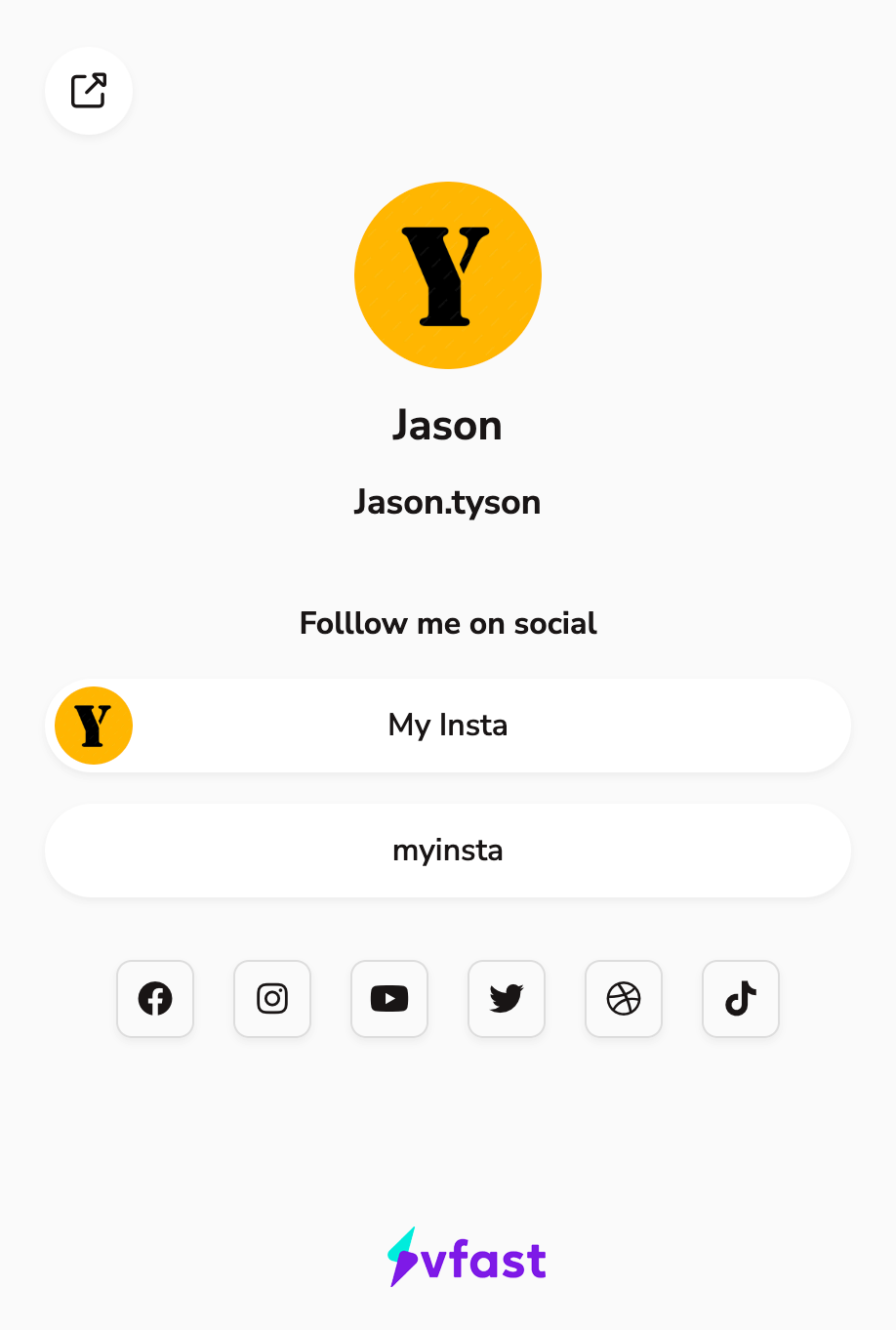Viewport: 896px width, 1330px height.
Task: Open the Instagram social icon
Action: click(272, 999)
